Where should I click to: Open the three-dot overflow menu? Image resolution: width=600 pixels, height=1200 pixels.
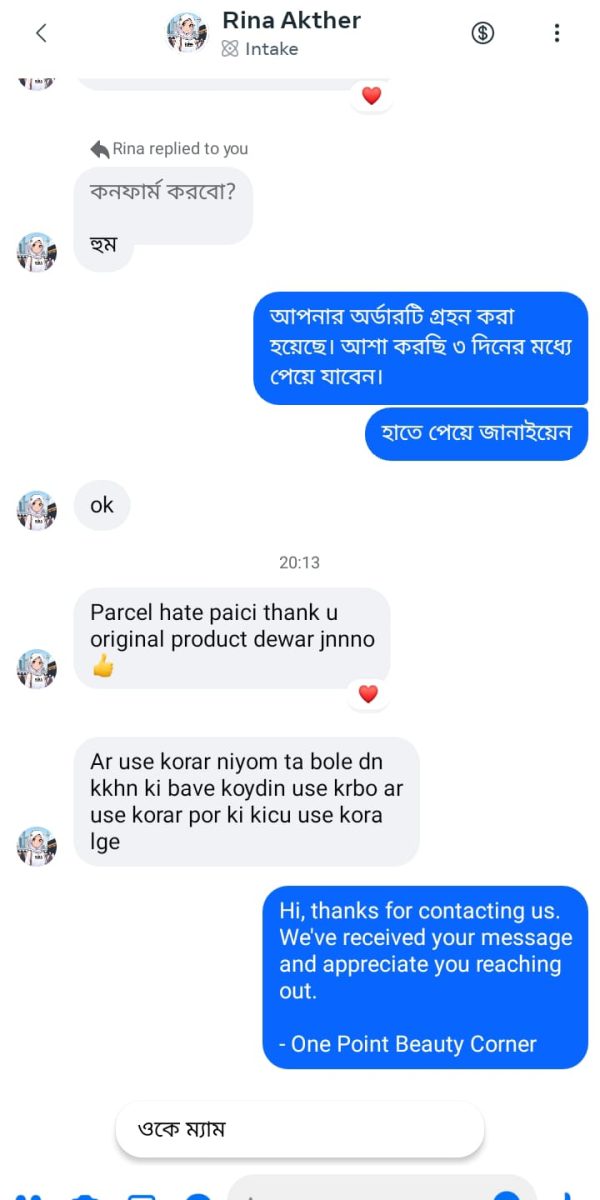[x=557, y=33]
